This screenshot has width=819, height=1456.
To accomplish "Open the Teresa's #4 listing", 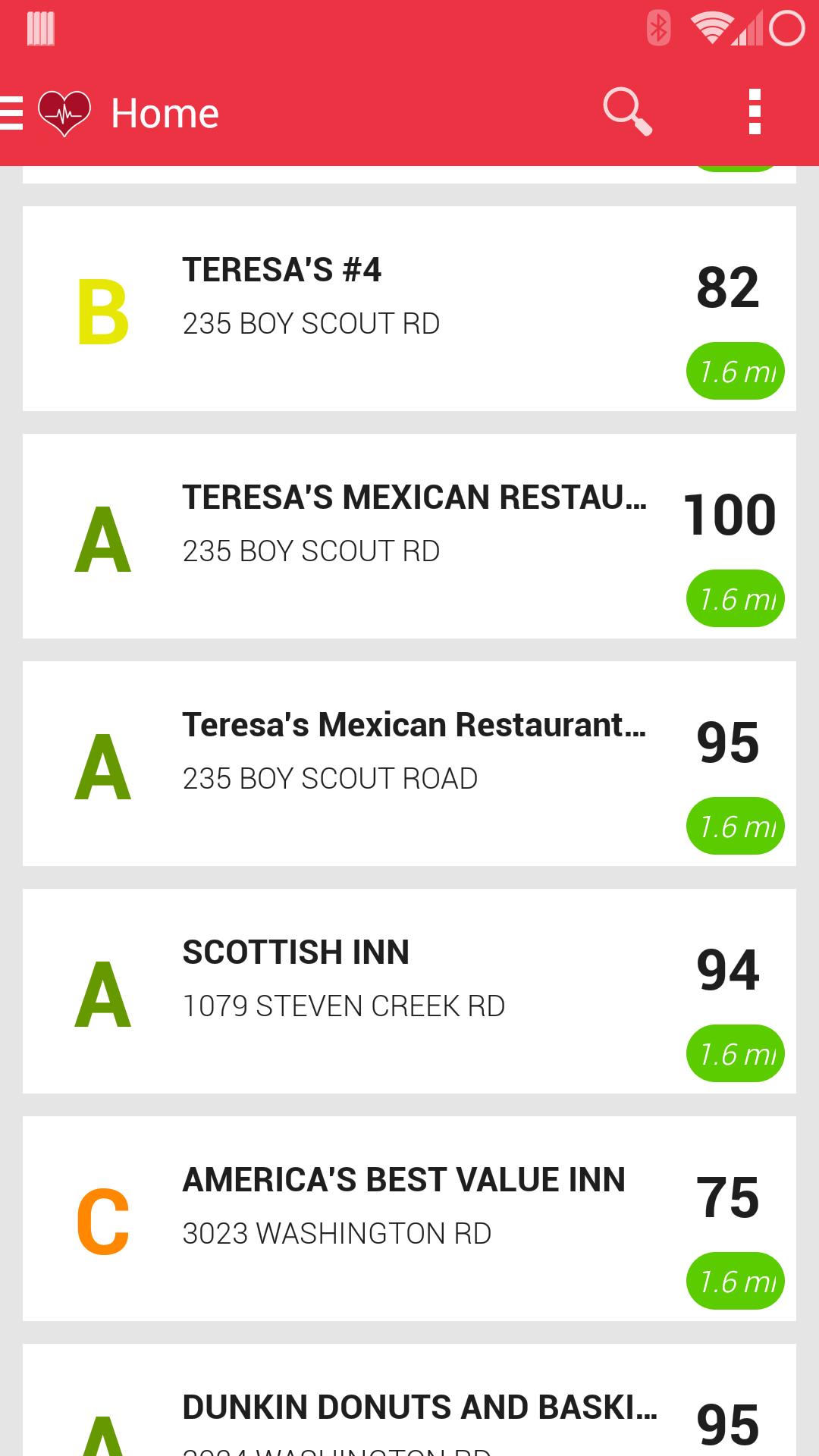I will click(409, 307).
